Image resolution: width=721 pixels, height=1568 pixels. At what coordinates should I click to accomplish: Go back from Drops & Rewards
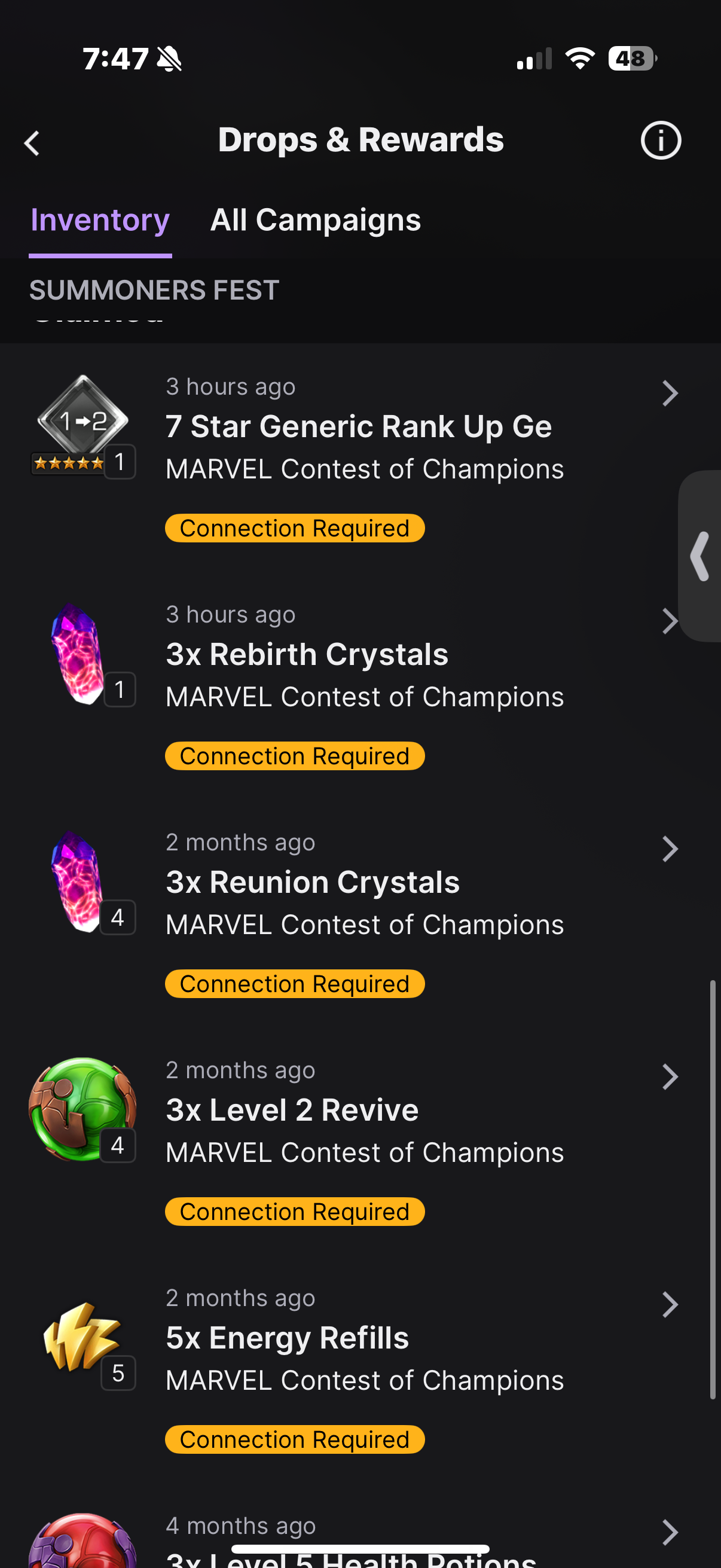pyautogui.click(x=32, y=144)
